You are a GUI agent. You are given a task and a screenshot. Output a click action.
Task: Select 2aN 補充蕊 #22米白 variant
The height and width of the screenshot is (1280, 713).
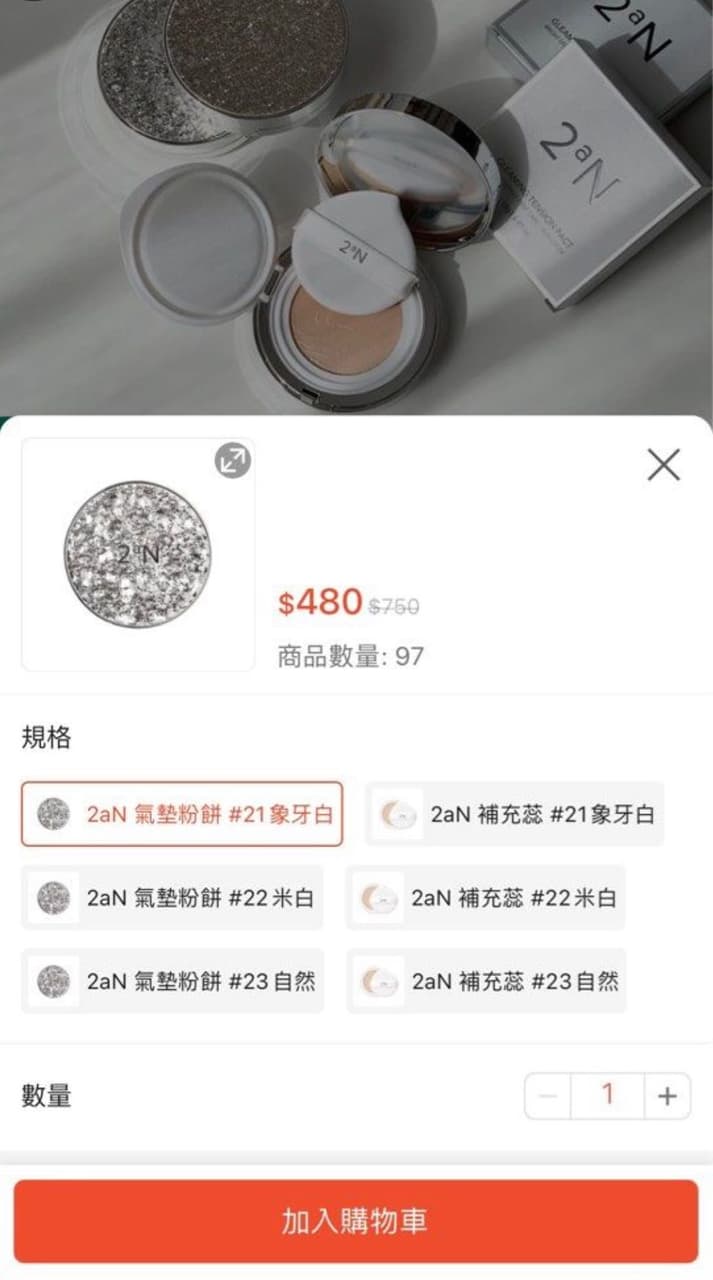click(485, 897)
